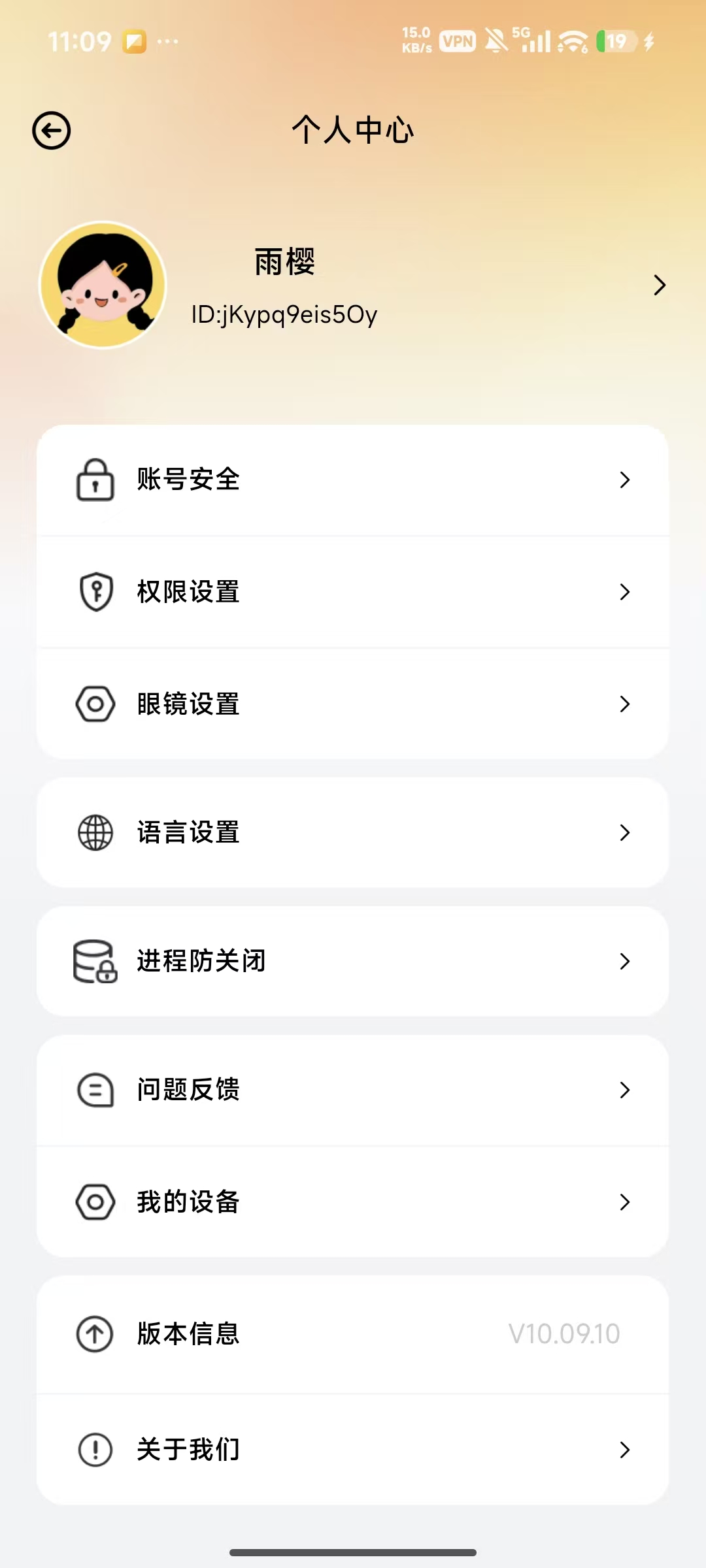Tap the back arrow to leave 个人中心

[x=51, y=130]
